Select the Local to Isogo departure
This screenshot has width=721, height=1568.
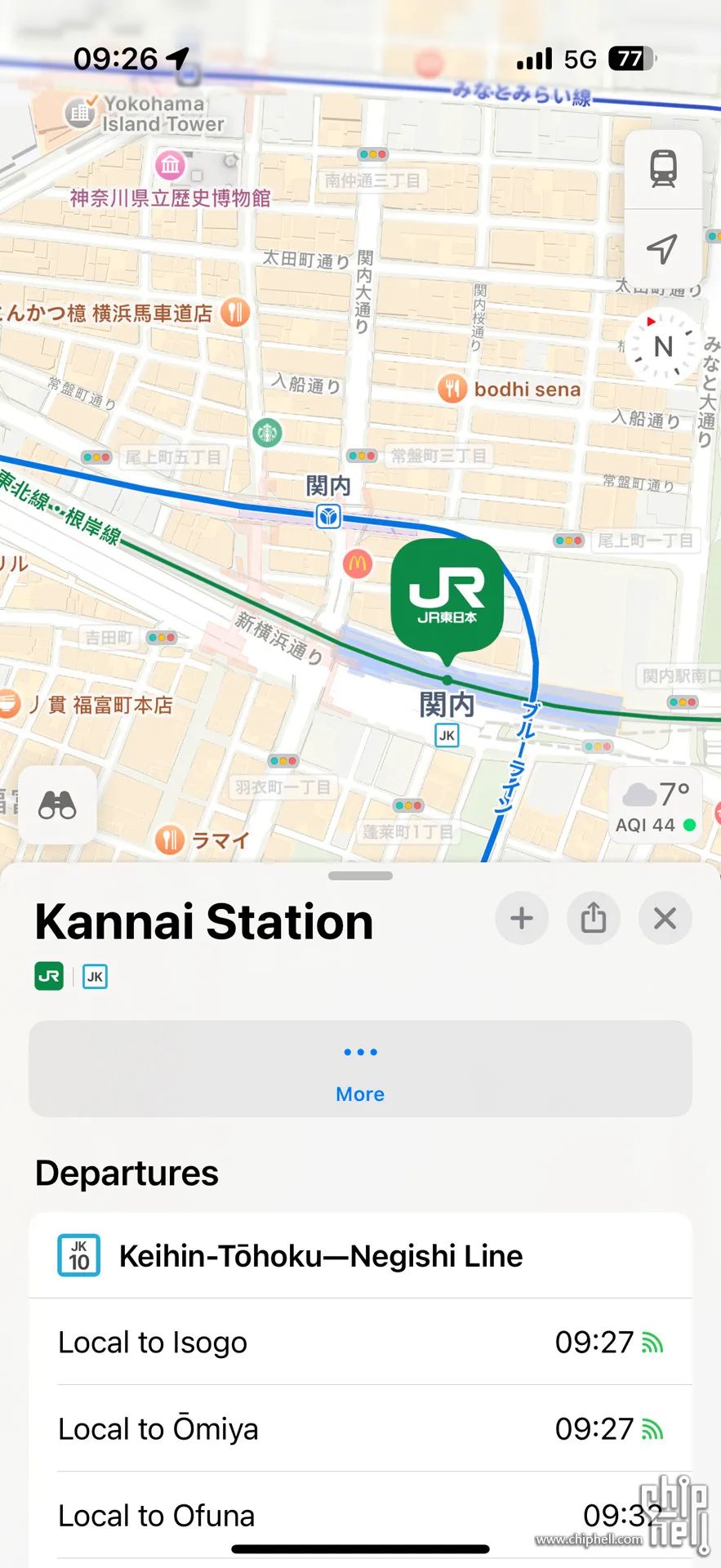(x=360, y=1342)
